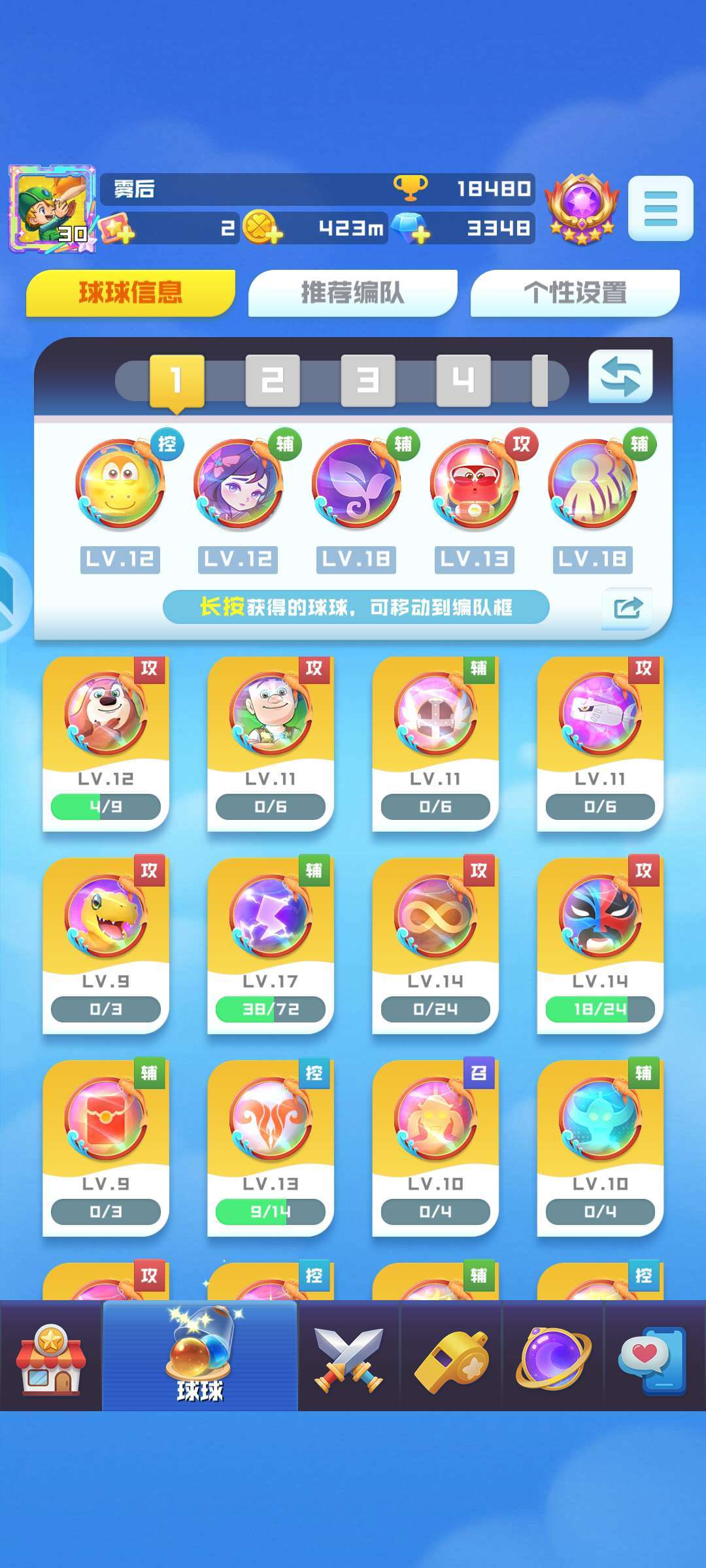This screenshot has width=706, height=1568.
Task: Add more gold coins
Action: [x=263, y=227]
